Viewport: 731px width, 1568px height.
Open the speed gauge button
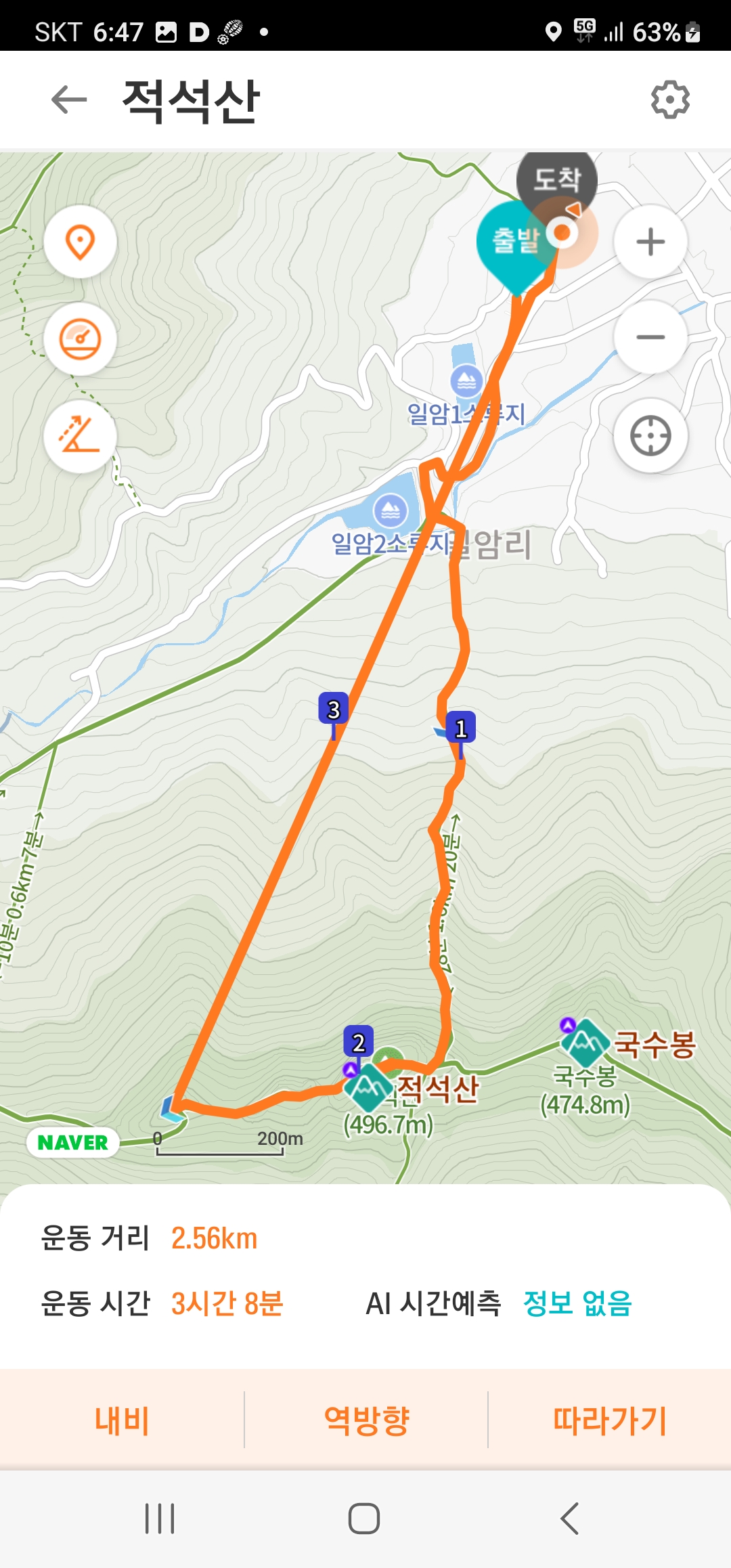[81, 339]
